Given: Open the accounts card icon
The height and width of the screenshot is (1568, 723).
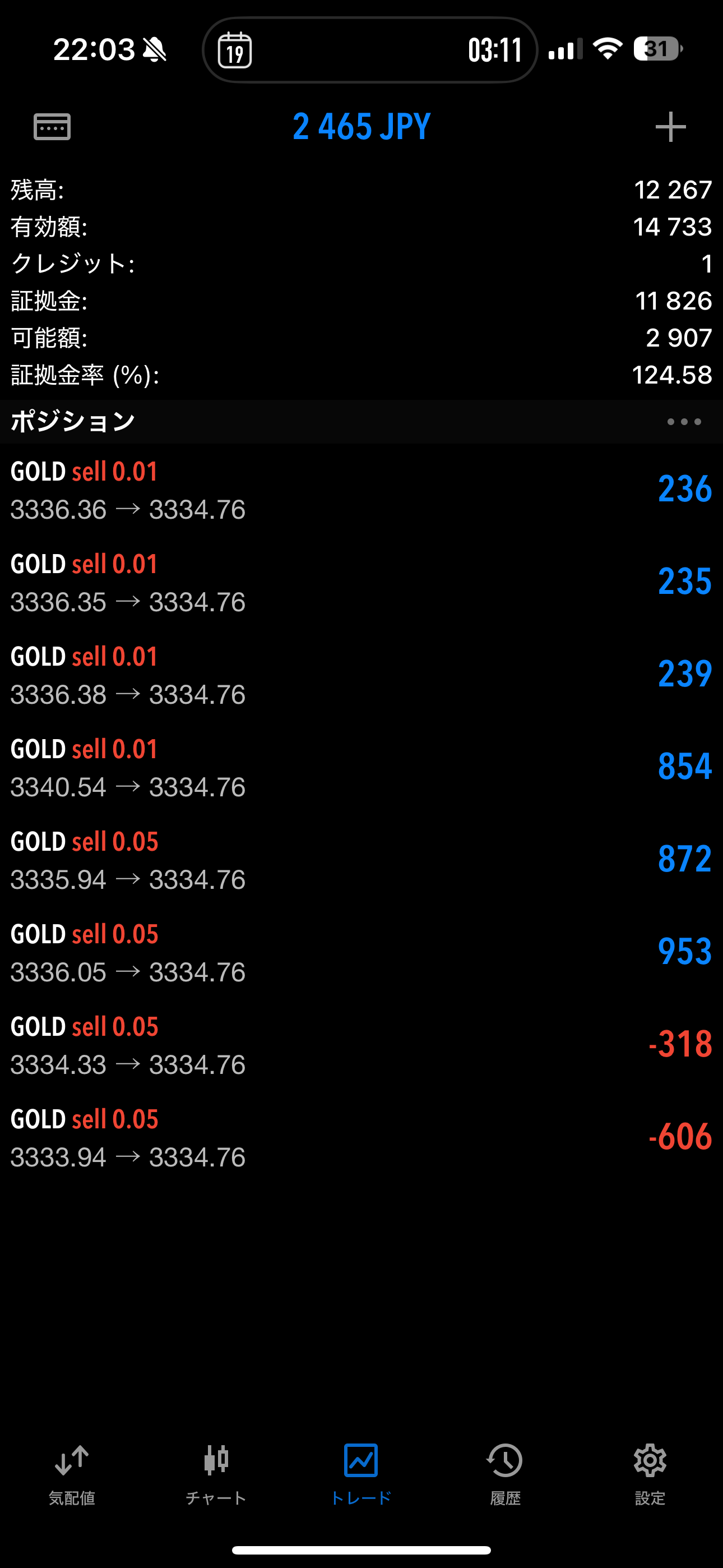Looking at the screenshot, I should click(52, 127).
